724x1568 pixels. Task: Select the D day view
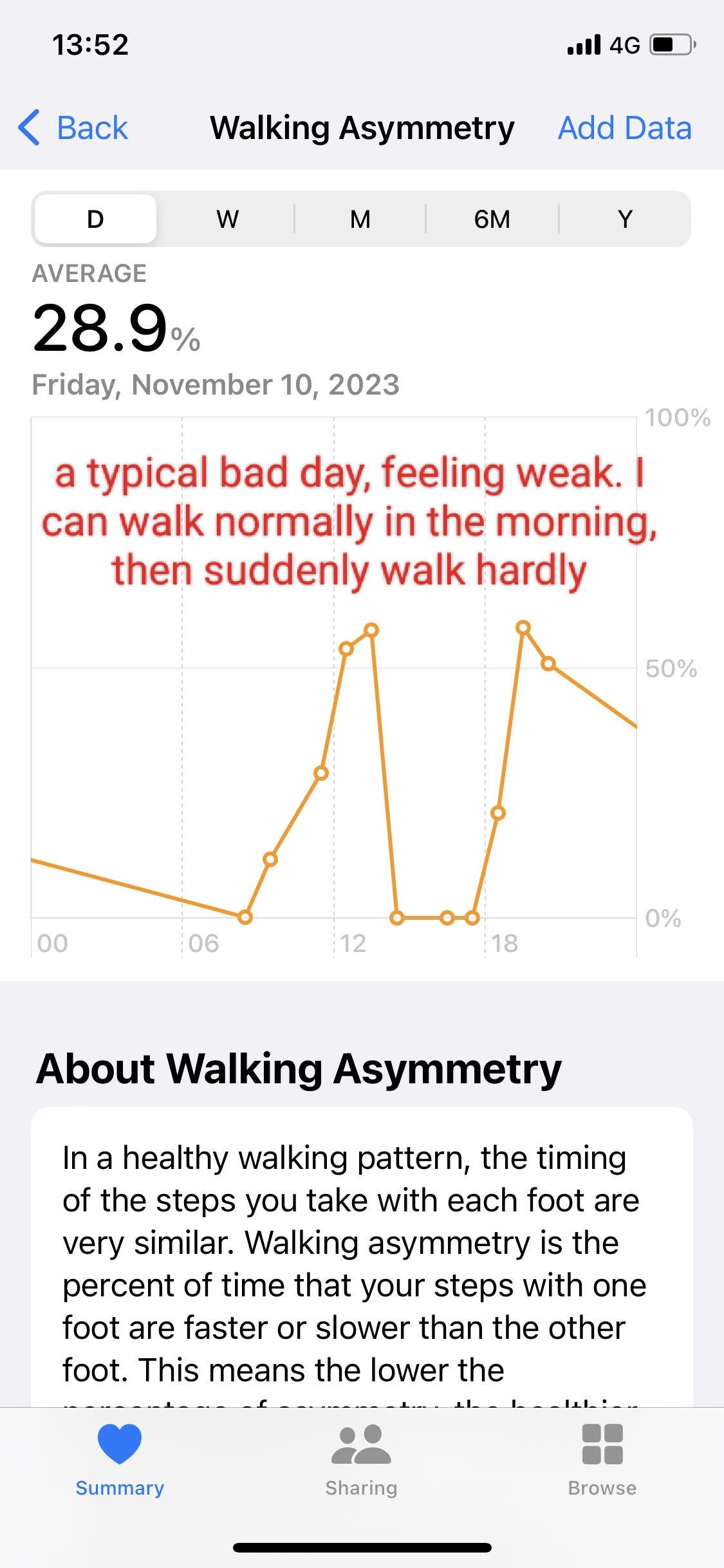click(x=95, y=219)
